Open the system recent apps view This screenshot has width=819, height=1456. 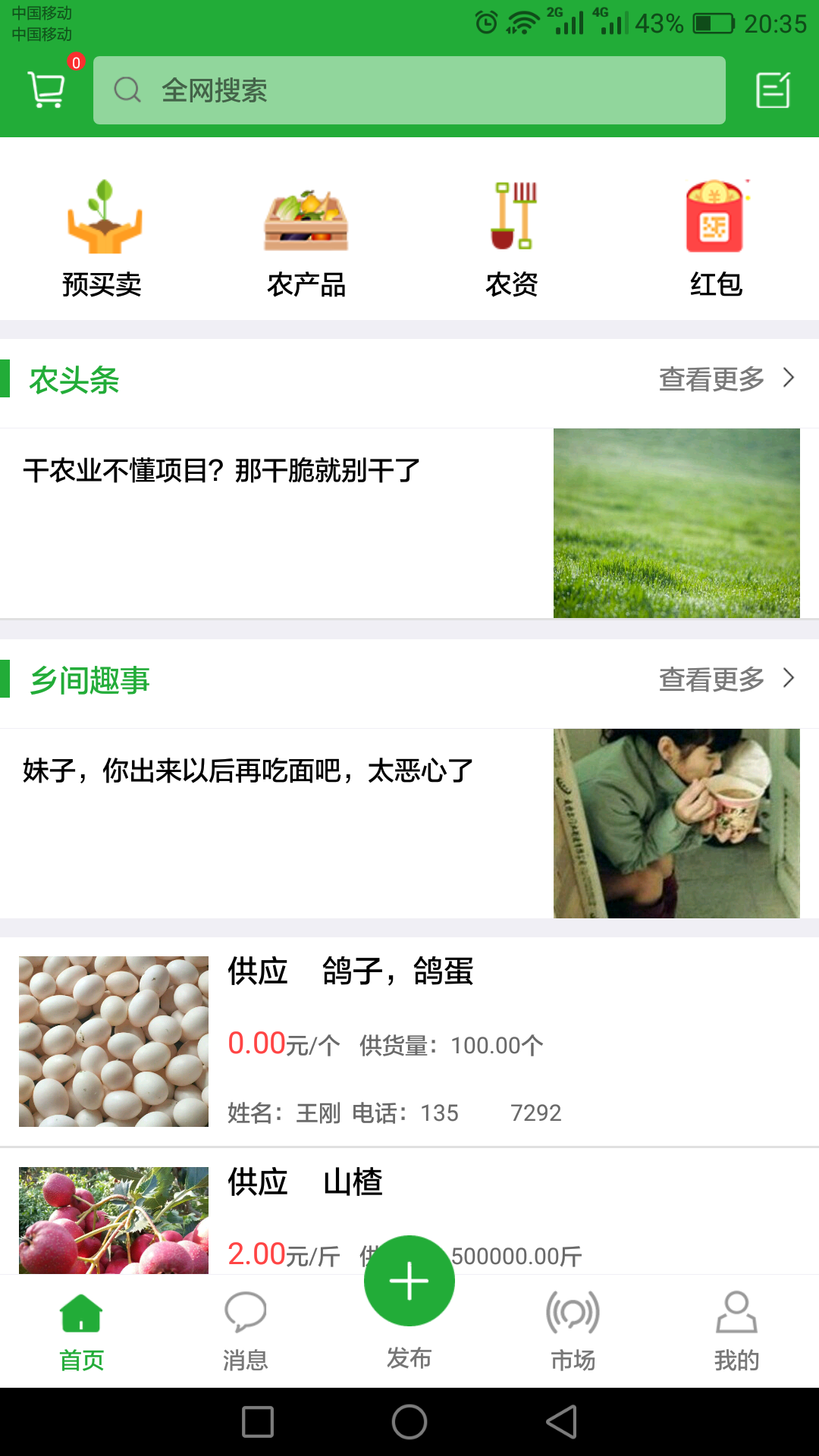click(258, 1422)
